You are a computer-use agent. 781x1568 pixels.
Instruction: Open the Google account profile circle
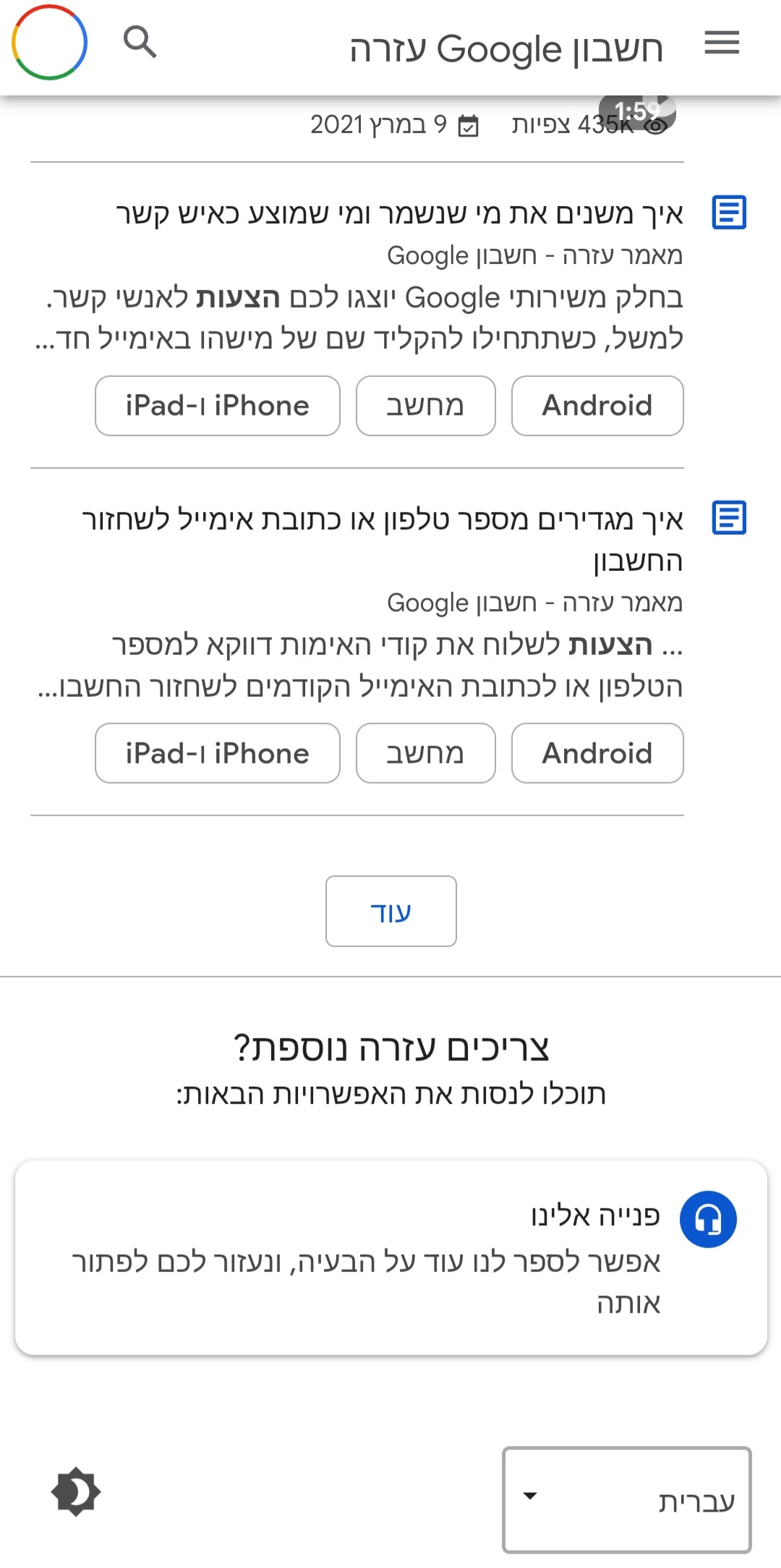50,43
